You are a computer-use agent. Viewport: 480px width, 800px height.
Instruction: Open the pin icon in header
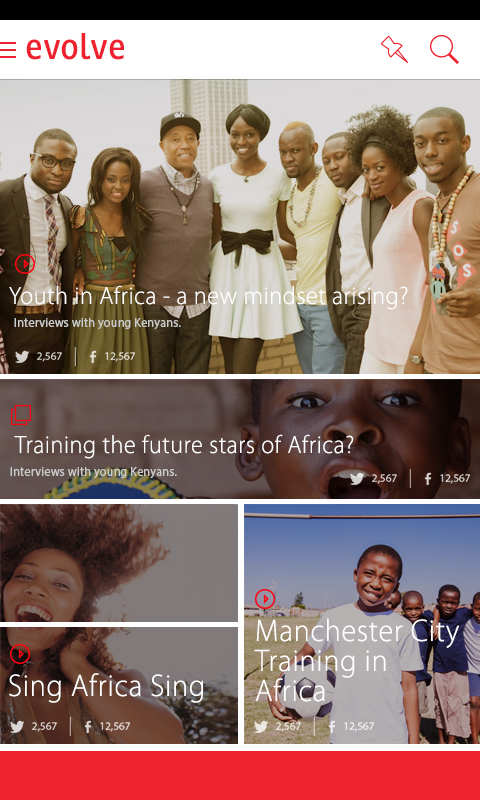coord(394,49)
